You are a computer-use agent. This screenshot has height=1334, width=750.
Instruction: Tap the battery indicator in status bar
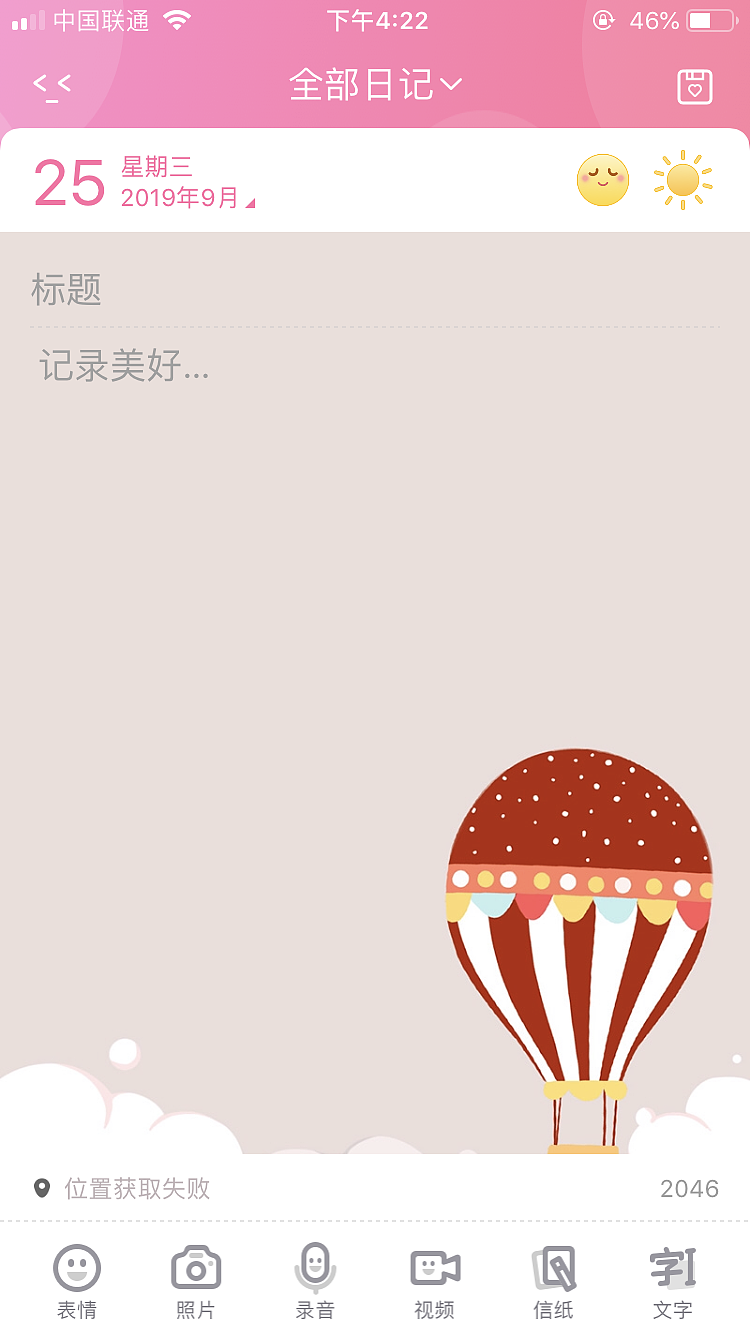708,20
